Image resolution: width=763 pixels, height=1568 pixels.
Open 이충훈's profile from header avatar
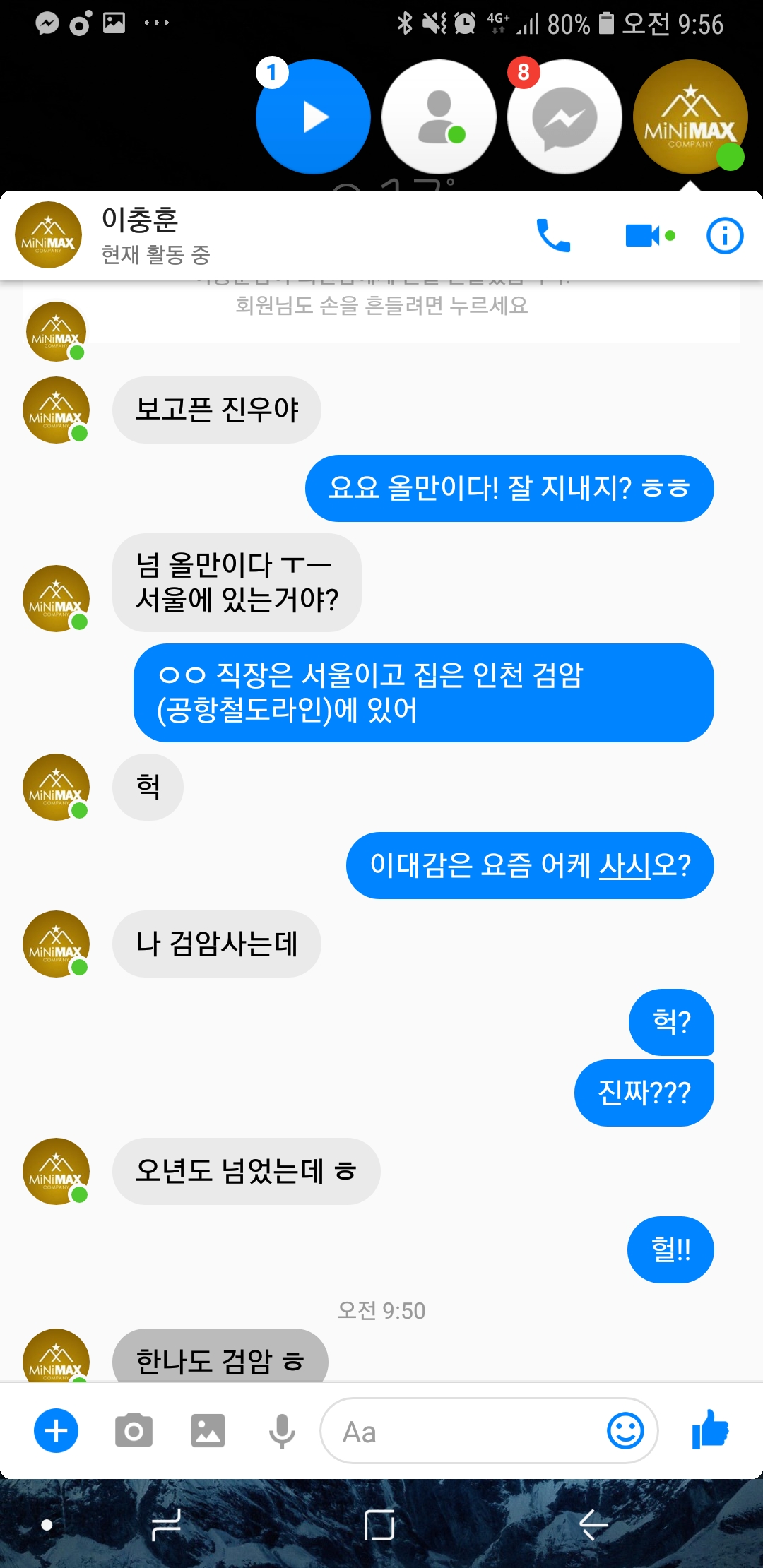49,235
